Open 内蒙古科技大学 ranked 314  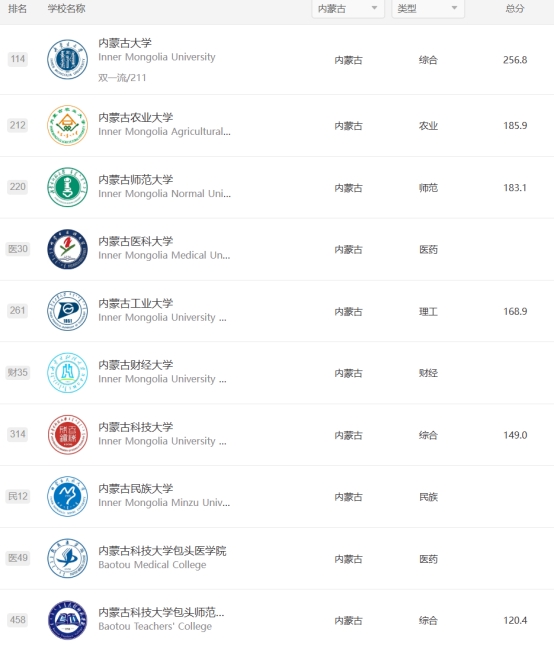point(277,435)
